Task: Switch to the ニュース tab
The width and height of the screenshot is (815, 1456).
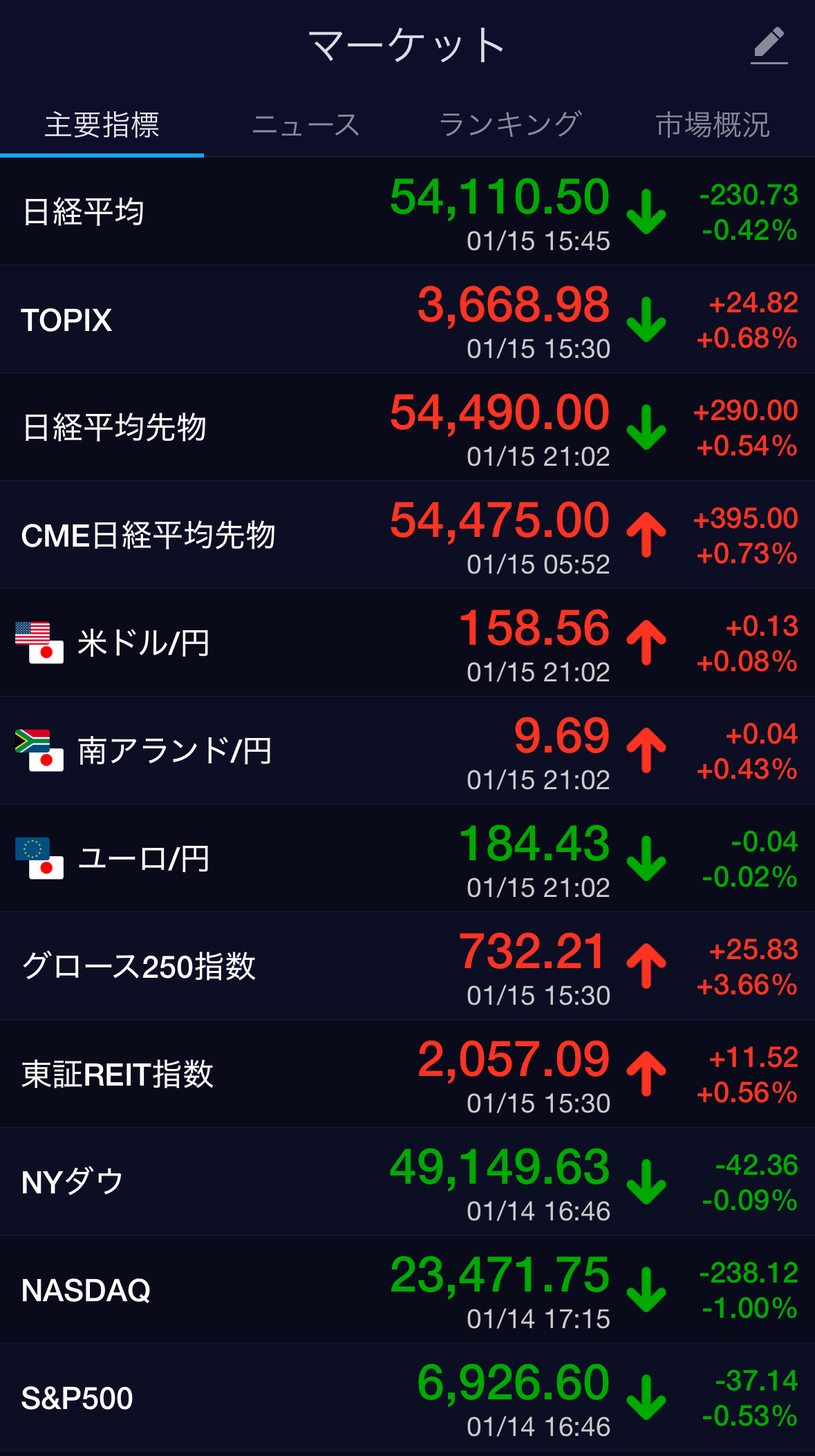Action: coord(306,125)
